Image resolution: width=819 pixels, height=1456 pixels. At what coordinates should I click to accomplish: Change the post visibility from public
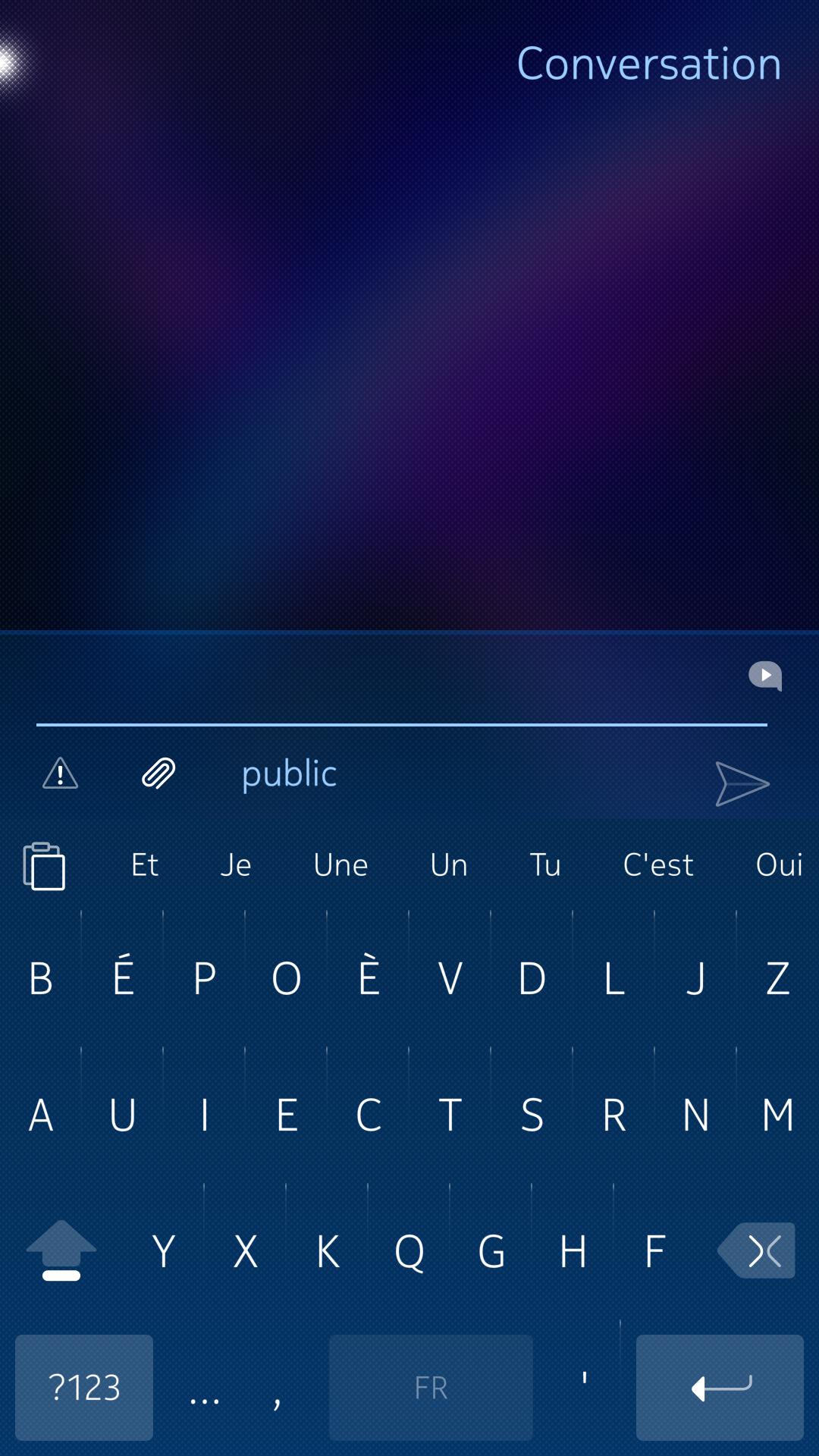click(289, 774)
